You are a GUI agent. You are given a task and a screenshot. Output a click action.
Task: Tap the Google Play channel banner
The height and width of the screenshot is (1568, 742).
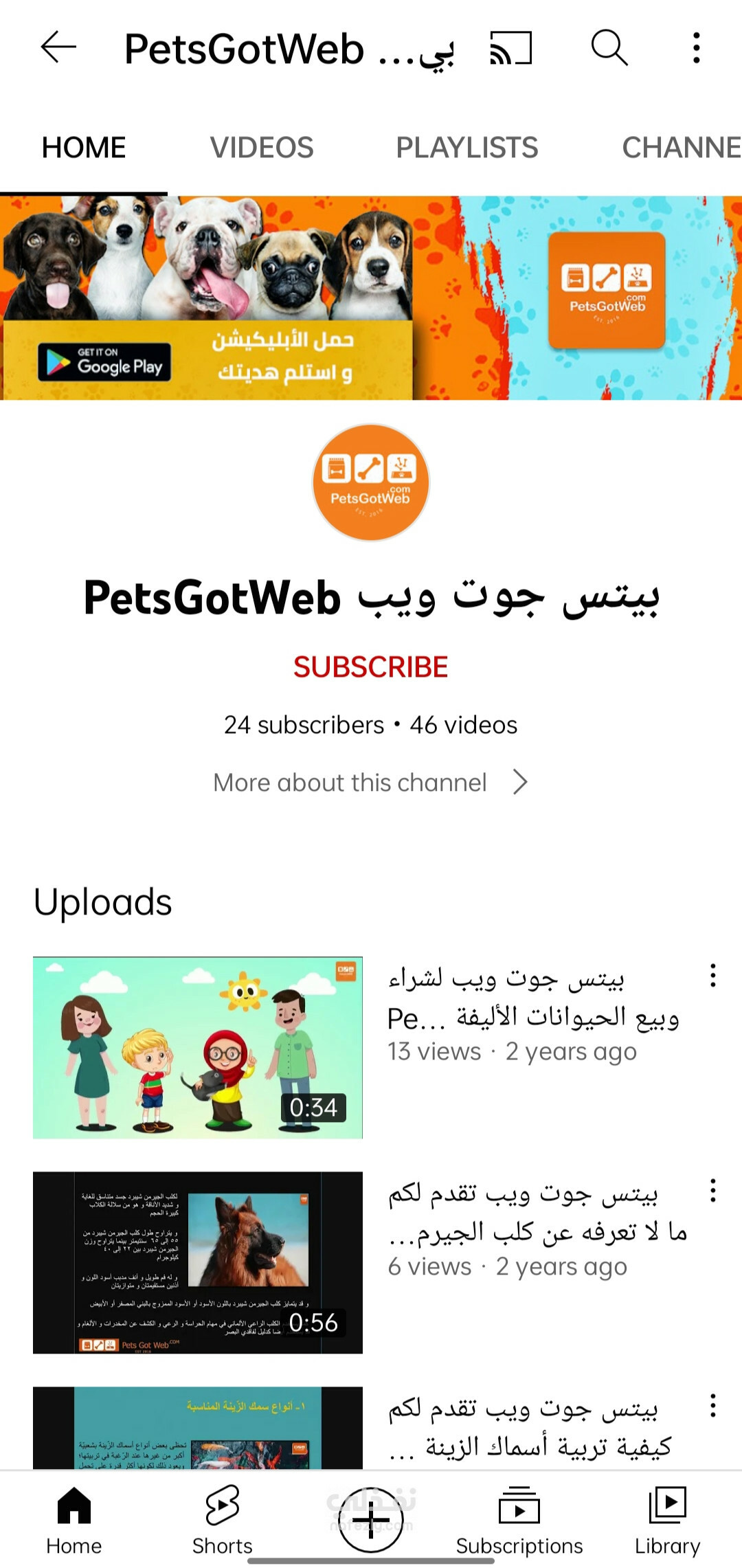[371, 298]
